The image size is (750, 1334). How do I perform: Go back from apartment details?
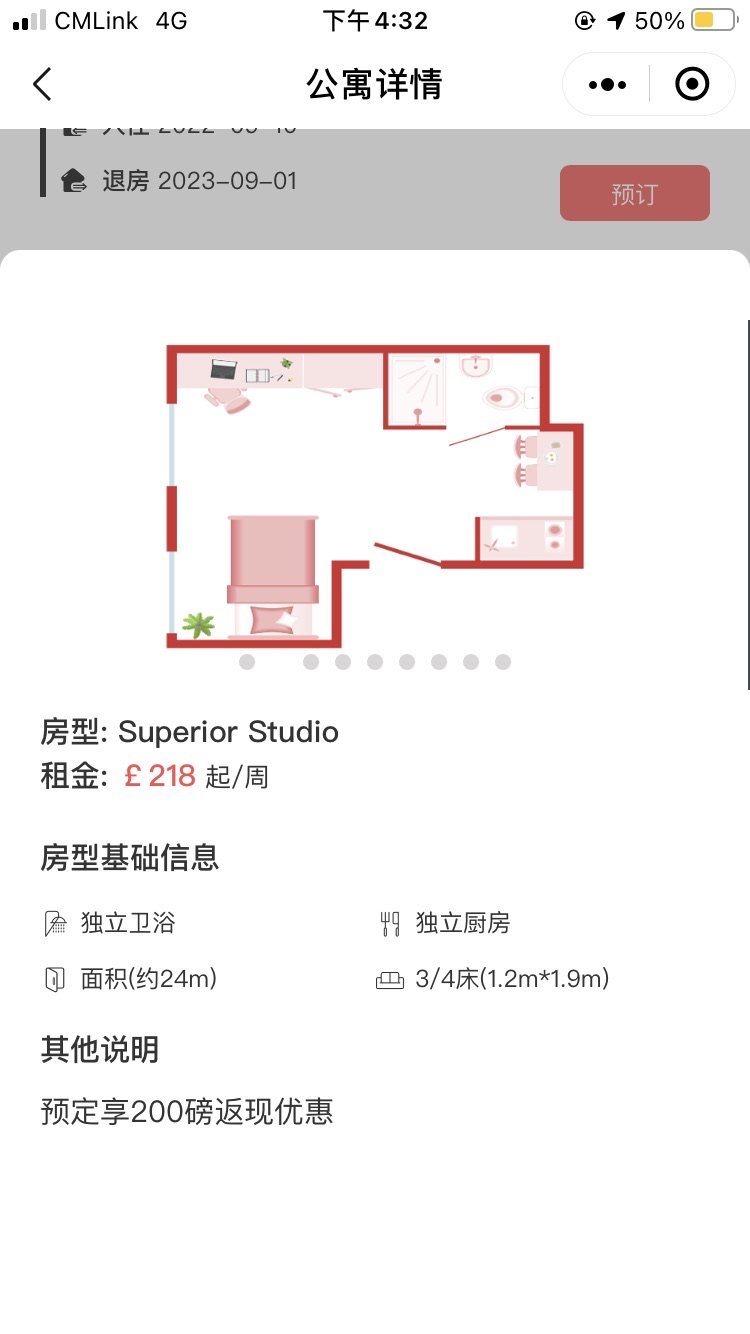click(42, 85)
